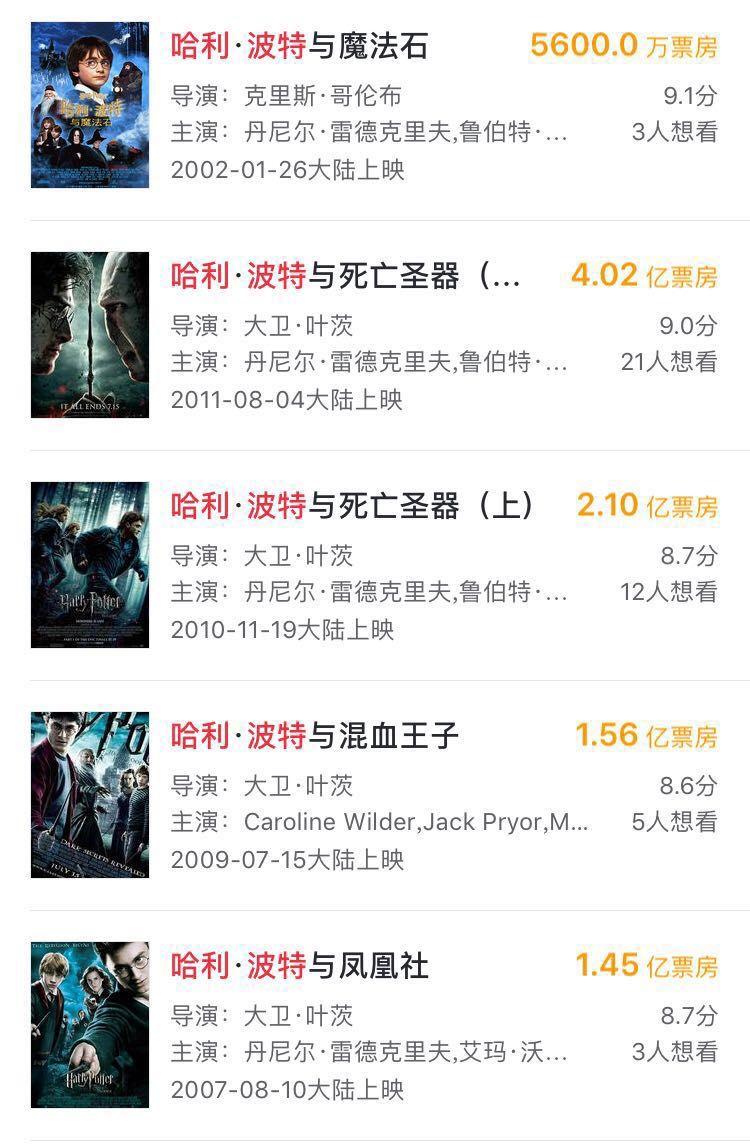View details for 哈利·波特与混血王子

coord(314,736)
